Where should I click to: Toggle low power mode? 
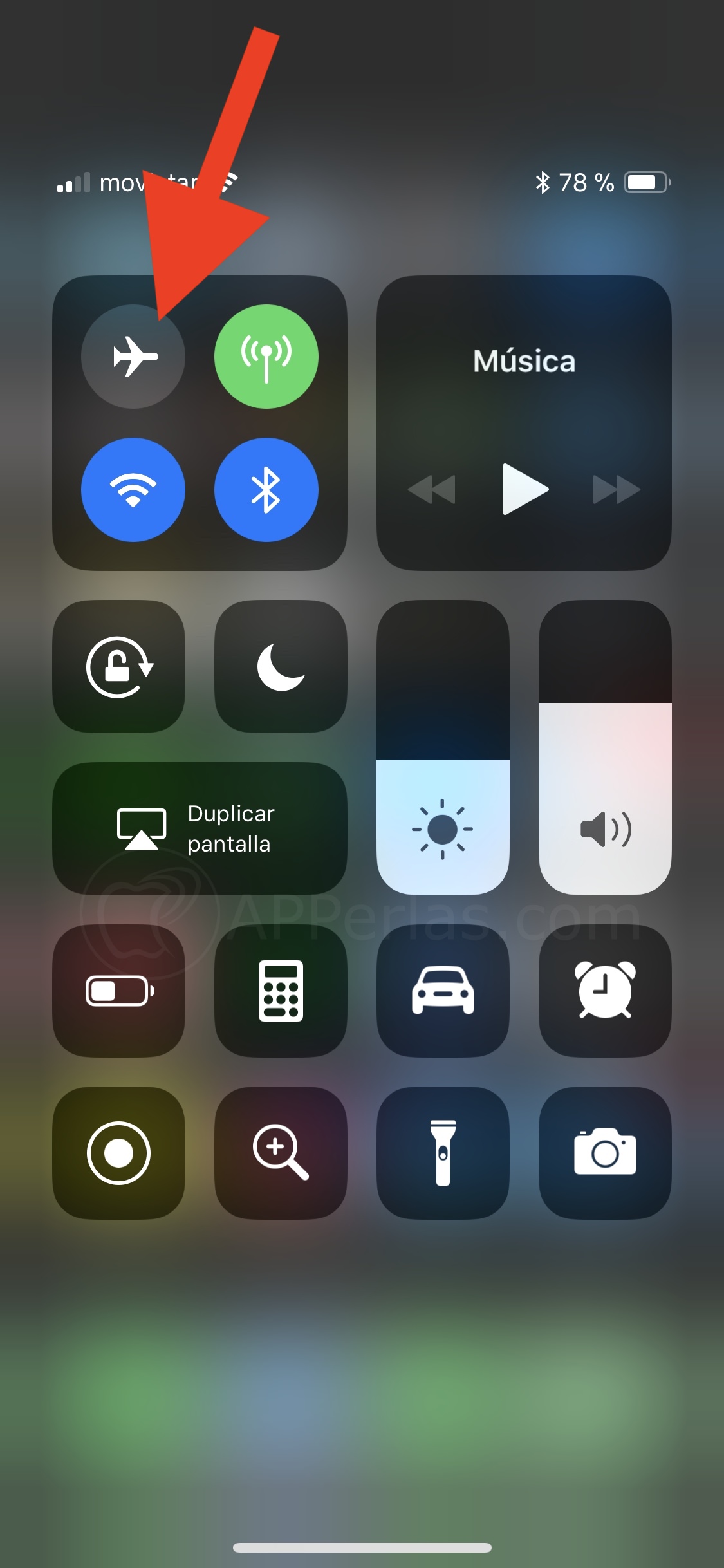(x=119, y=991)
